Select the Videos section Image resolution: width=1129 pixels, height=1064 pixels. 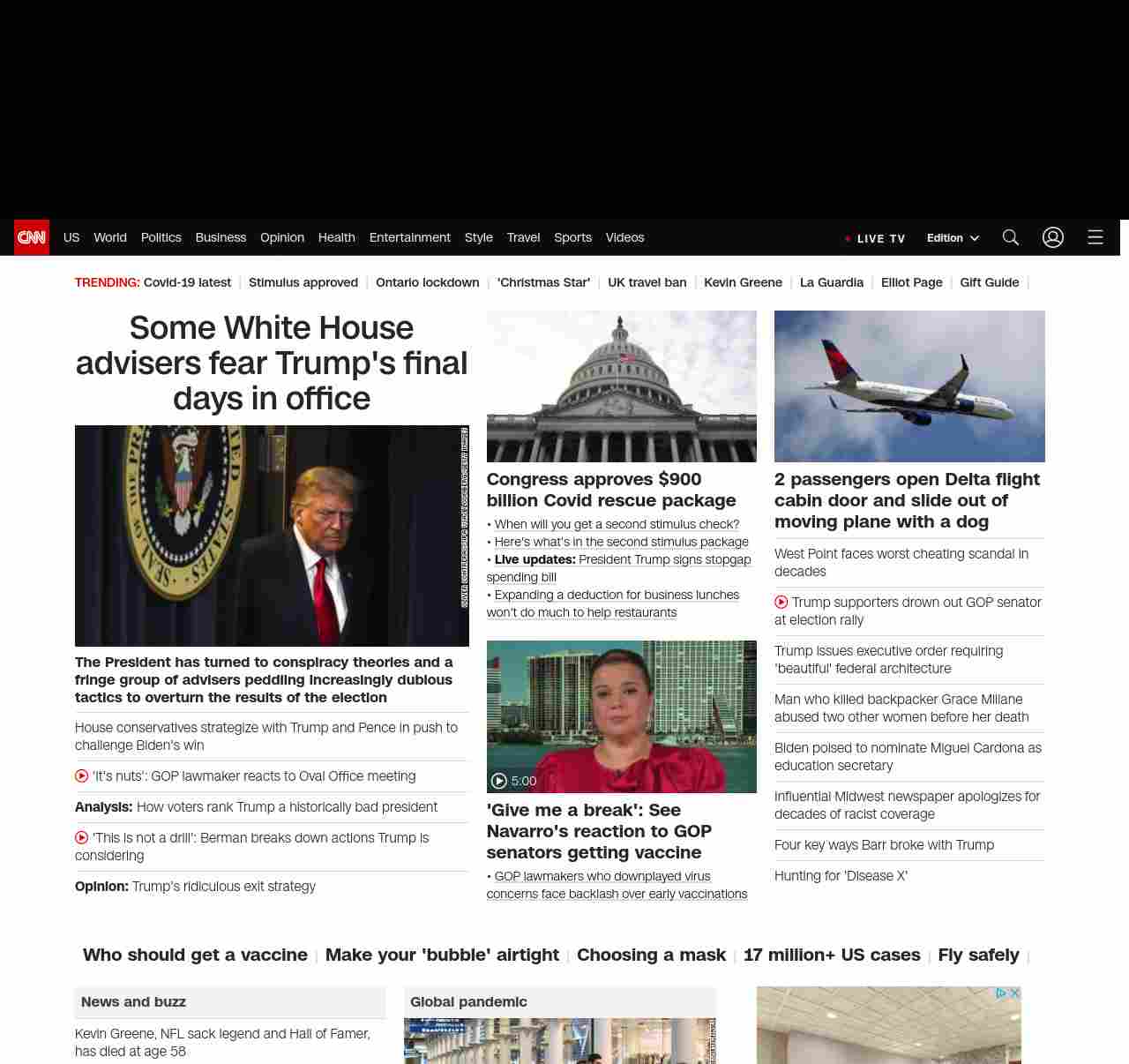point(624,237)
